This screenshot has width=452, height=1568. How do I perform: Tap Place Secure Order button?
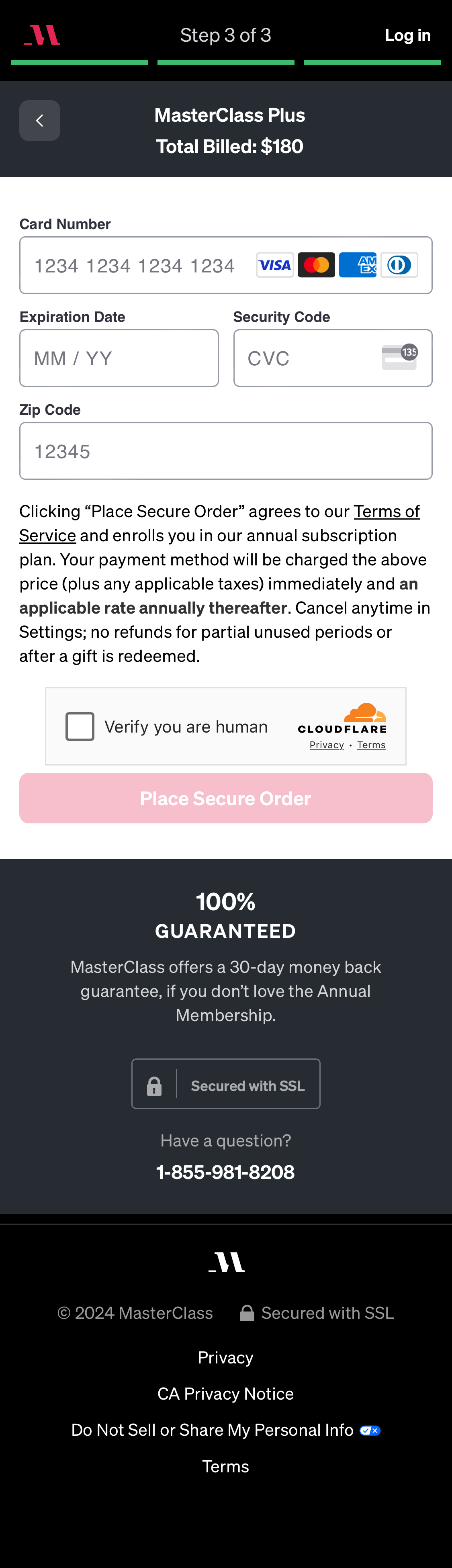(226, 798)
